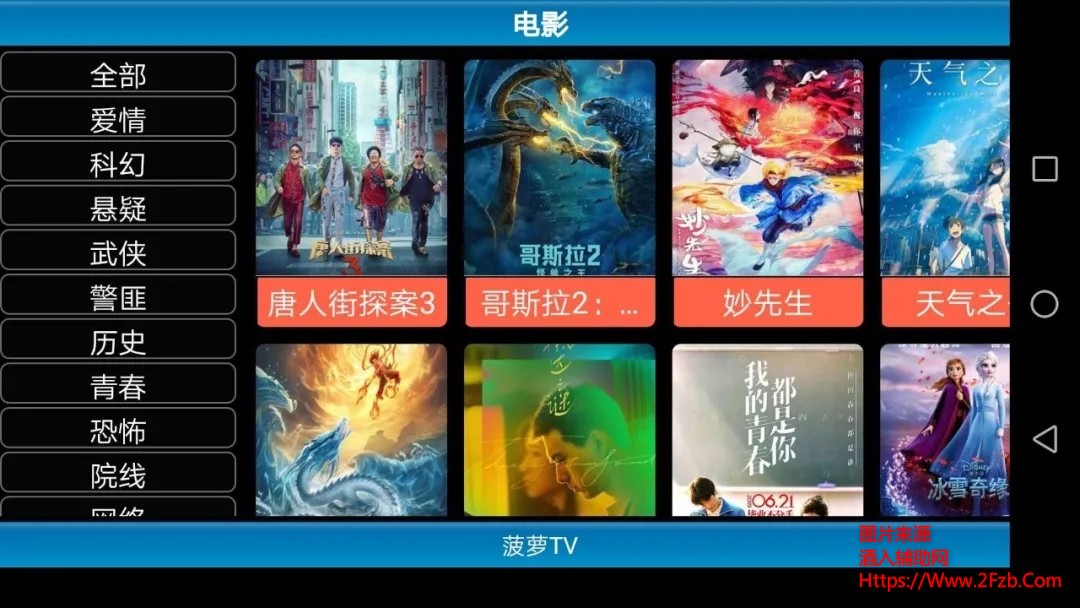
Task: Select the 警匪 category
Action: pos(118,297)
